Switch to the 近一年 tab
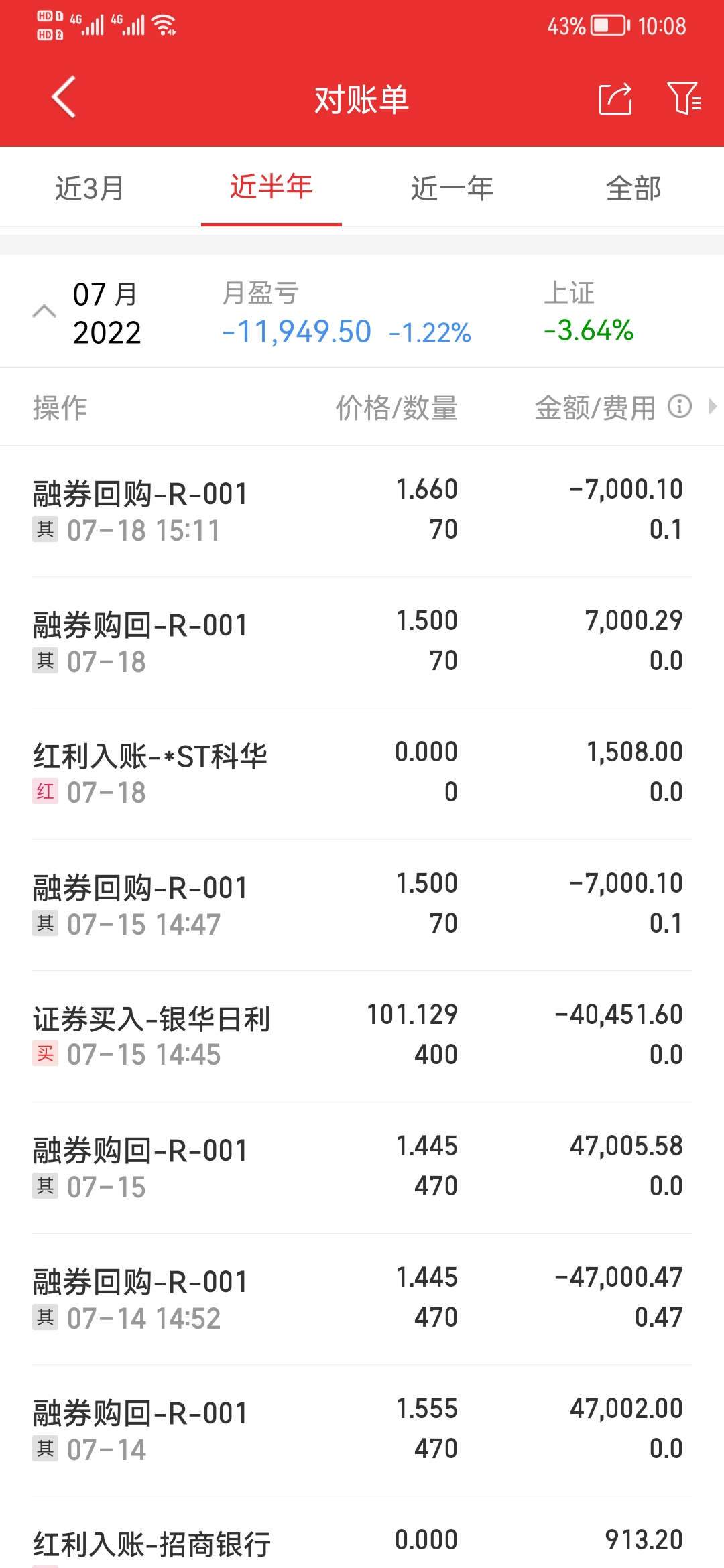This screenshot has height=1568, width=724. pyautogui.click(x=452, y=188)
